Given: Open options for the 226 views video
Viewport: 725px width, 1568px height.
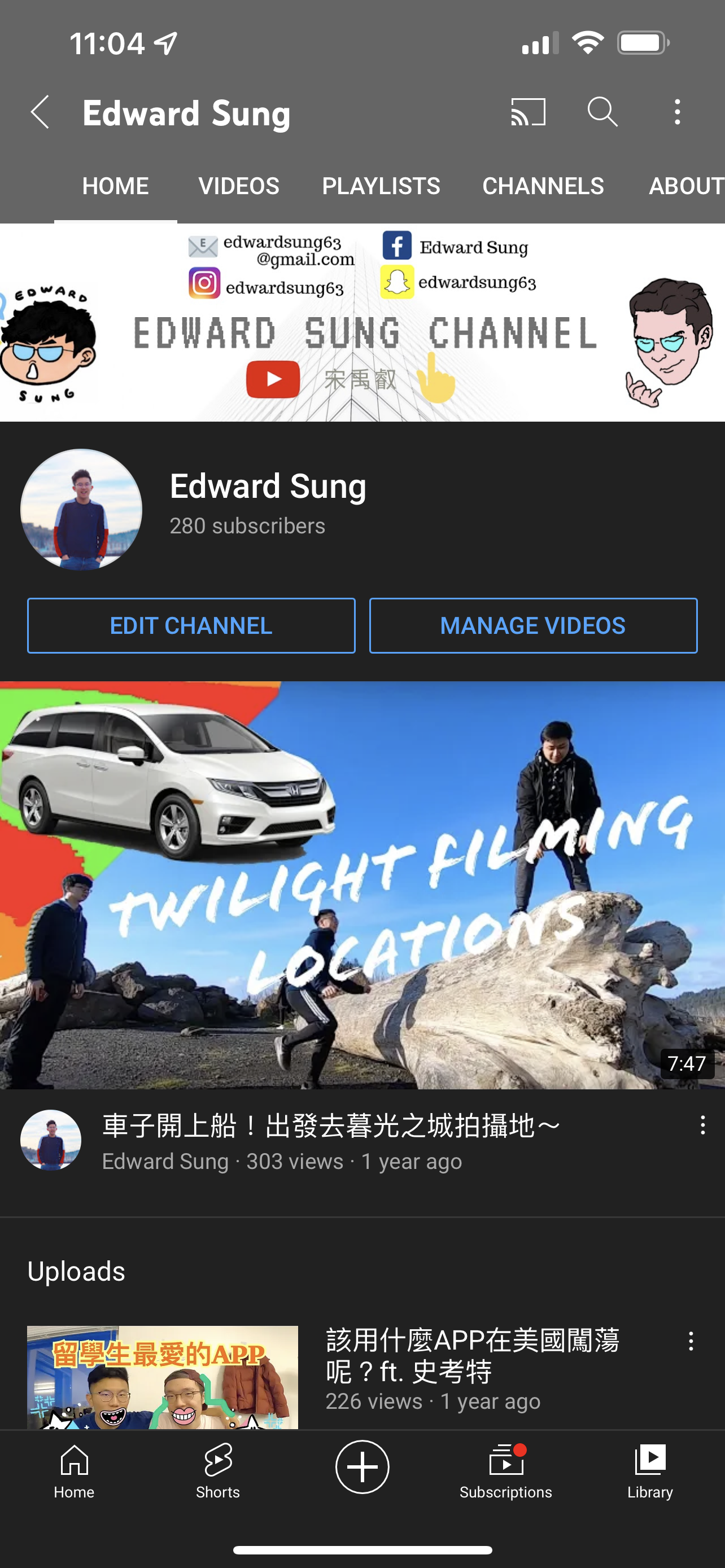Looking at the screenshot, I should [691, 1342].
